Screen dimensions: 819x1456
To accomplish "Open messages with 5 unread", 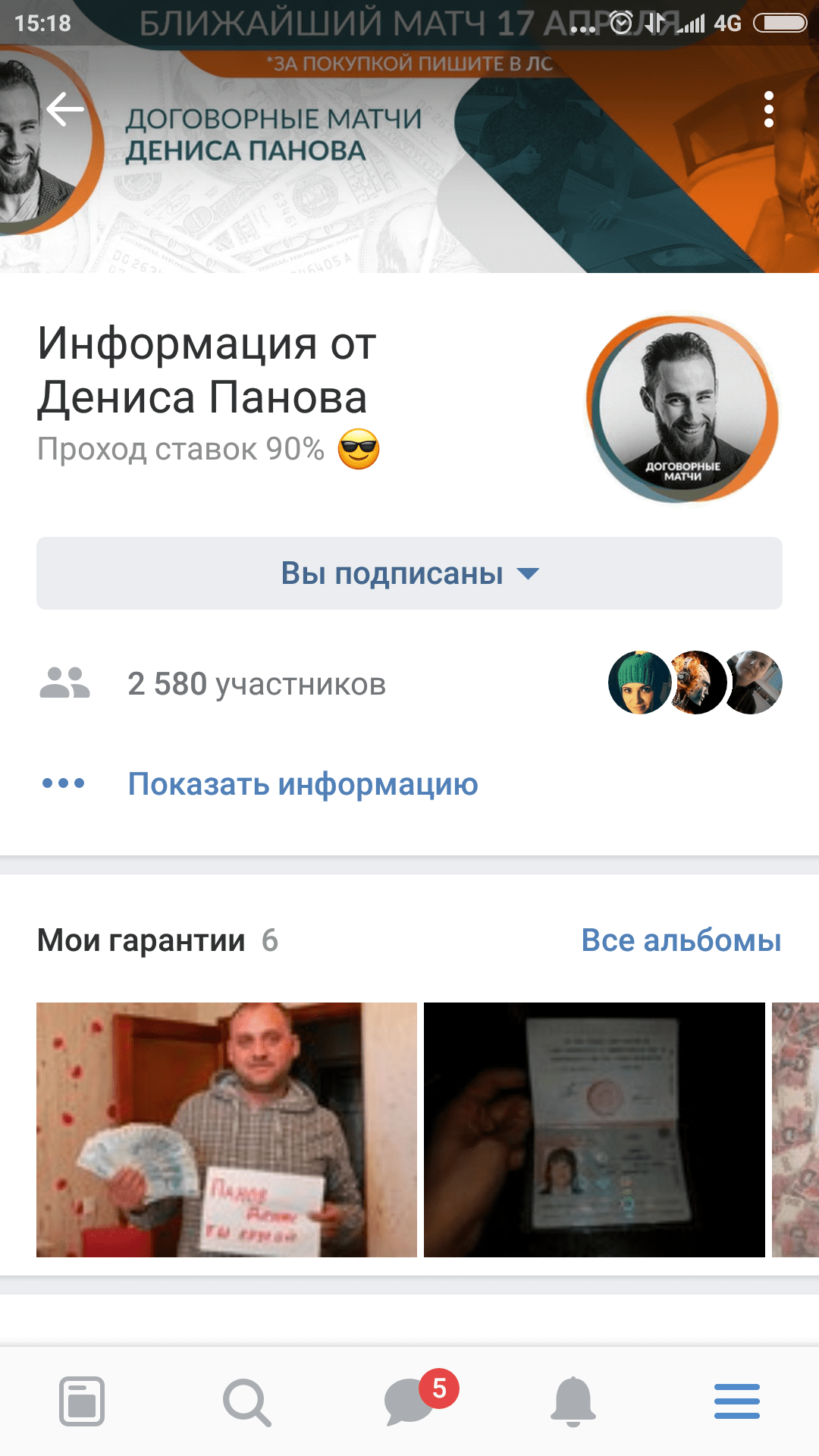I will click(410, 1401).
